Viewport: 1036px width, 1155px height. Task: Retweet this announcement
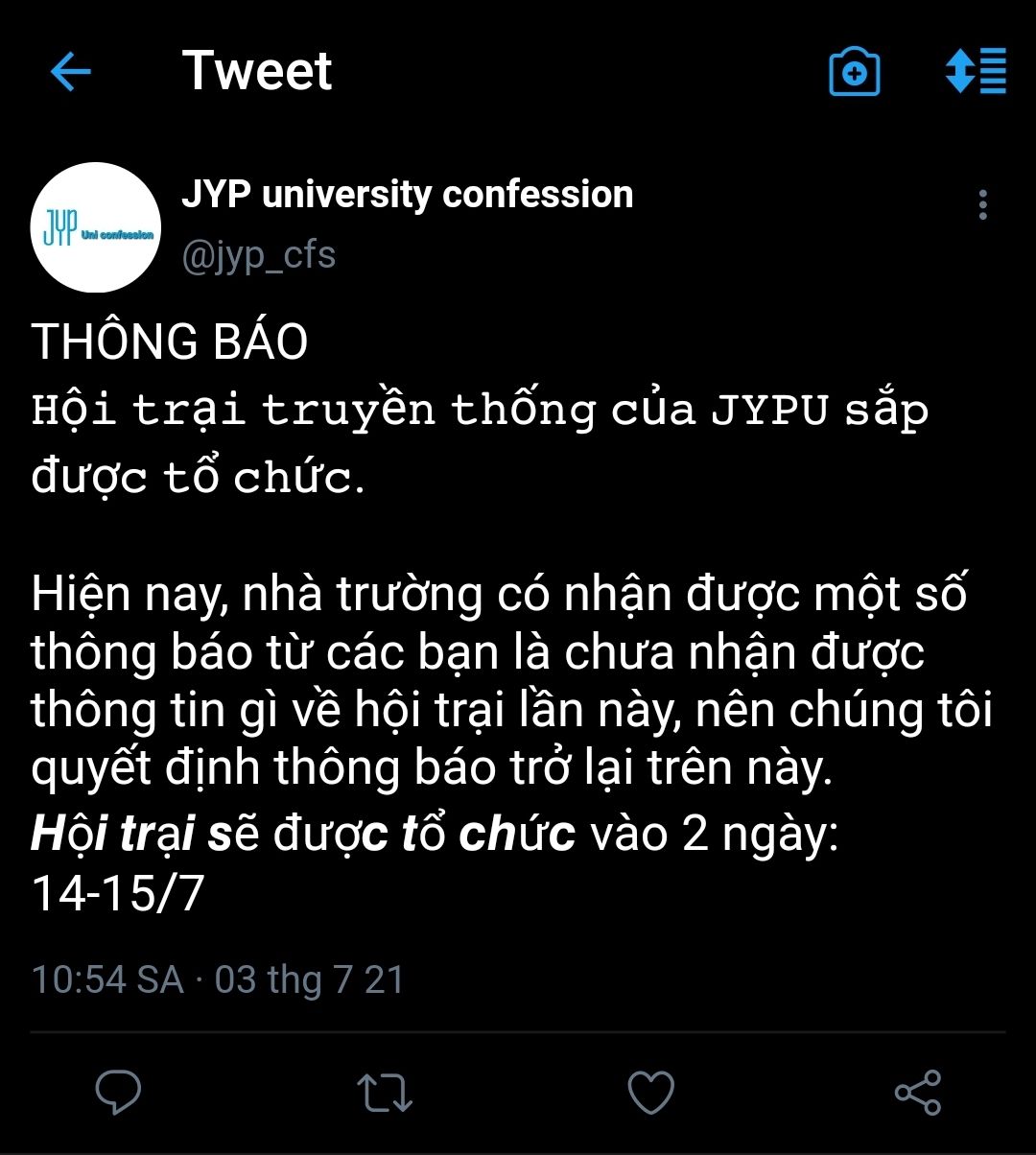pyautogui.click(x=385, y=1092)
